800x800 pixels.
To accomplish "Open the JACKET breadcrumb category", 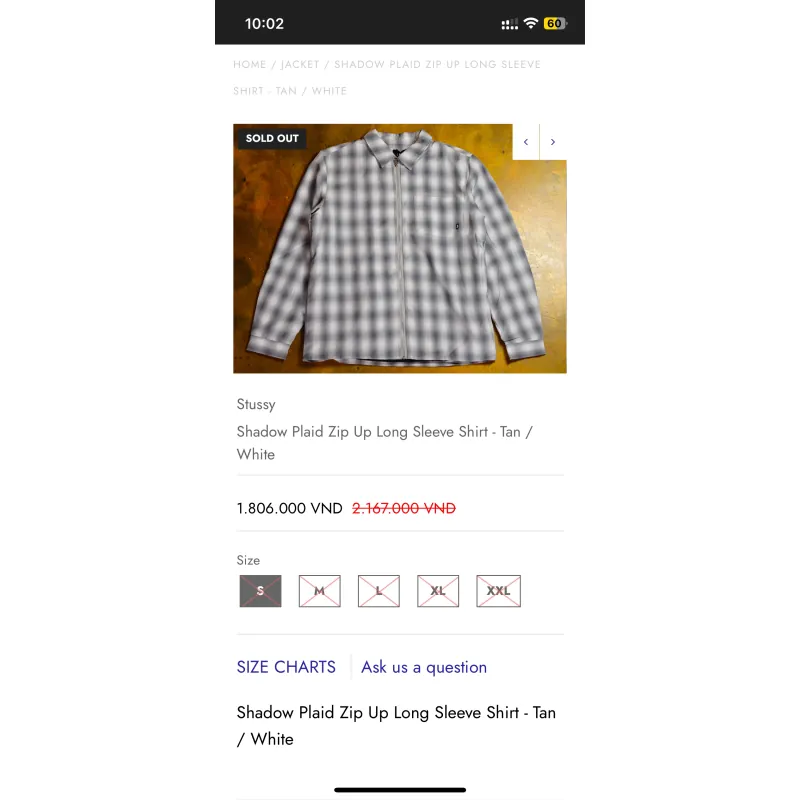I will [x=300, y=64].
